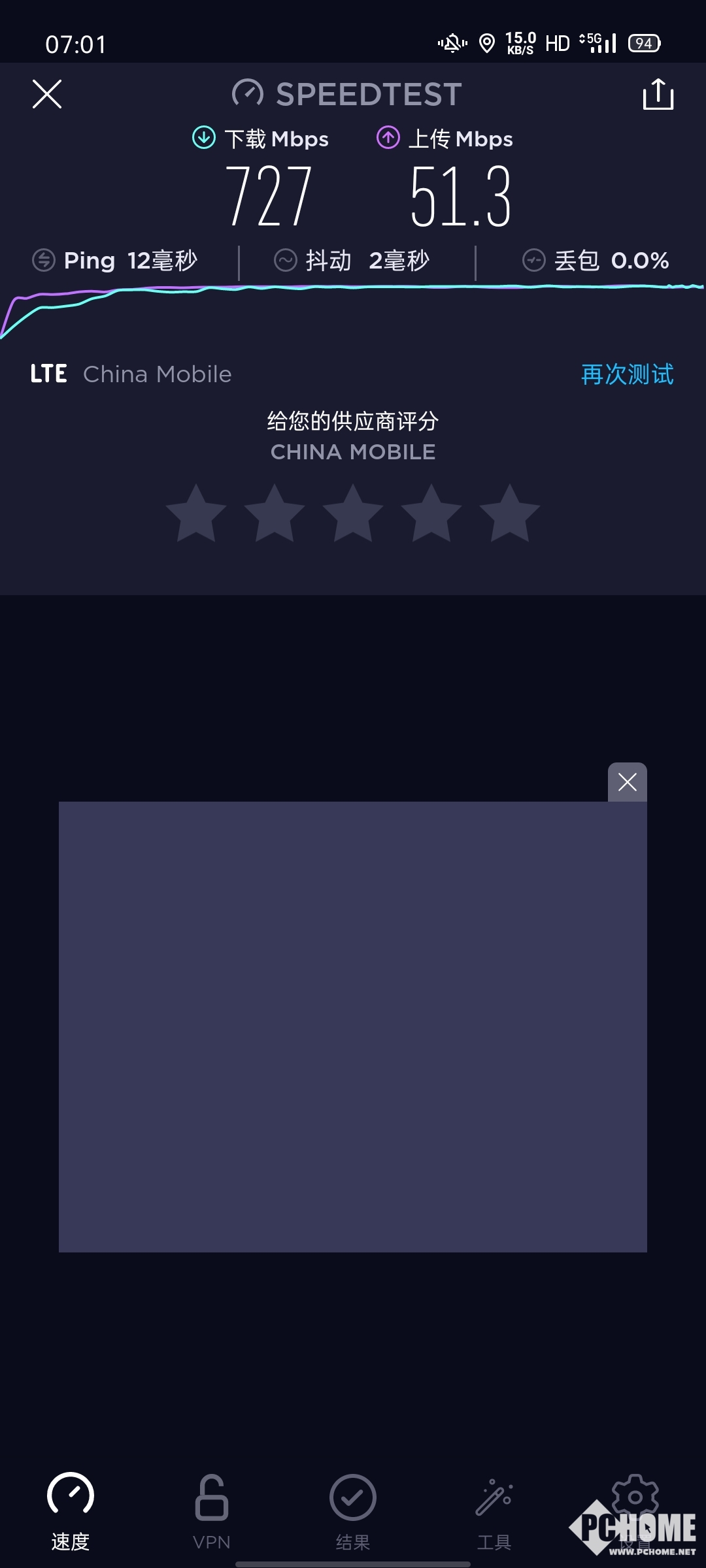Tap 再次测试 to run test again
This screenshot has height=1568, width=706.
click(x=627, y=374)
